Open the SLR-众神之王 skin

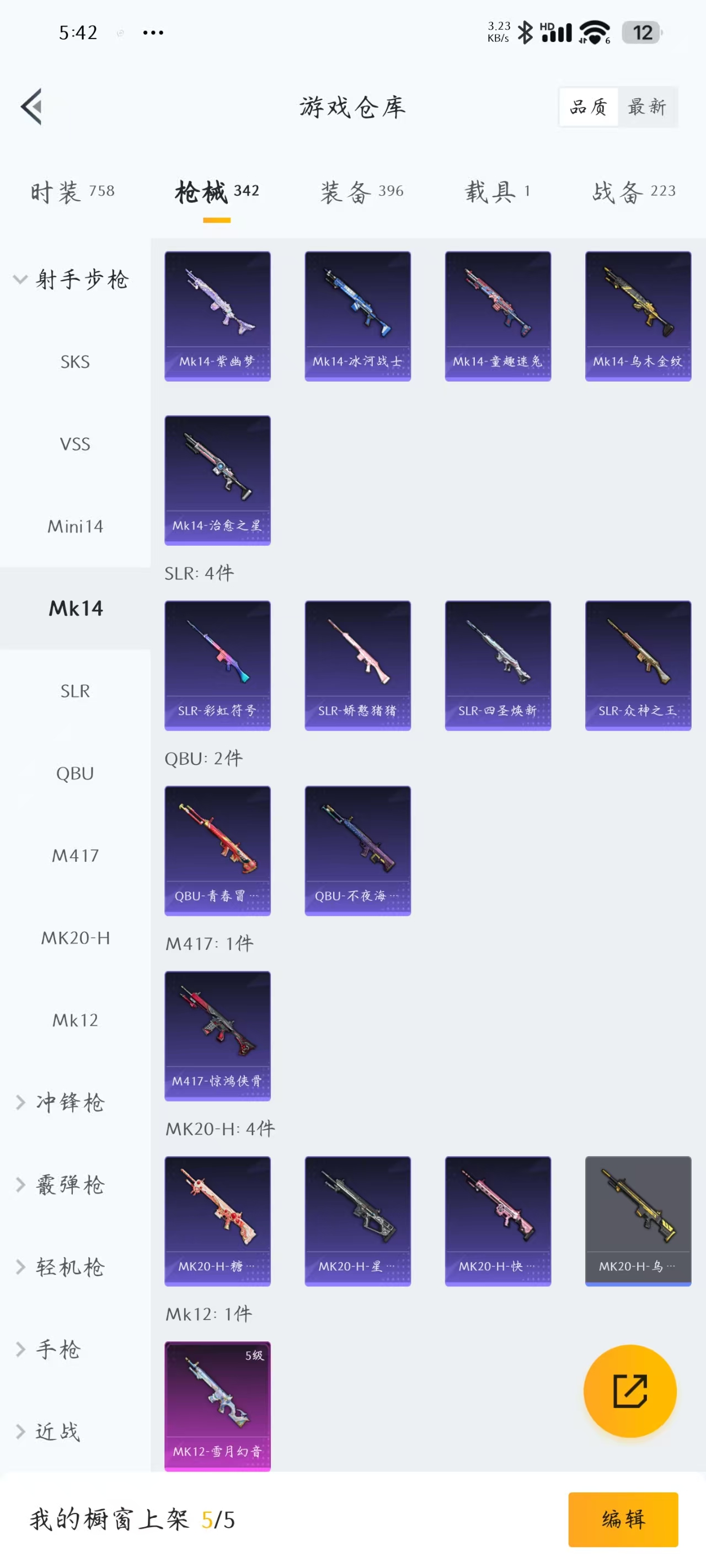[638, 665]
